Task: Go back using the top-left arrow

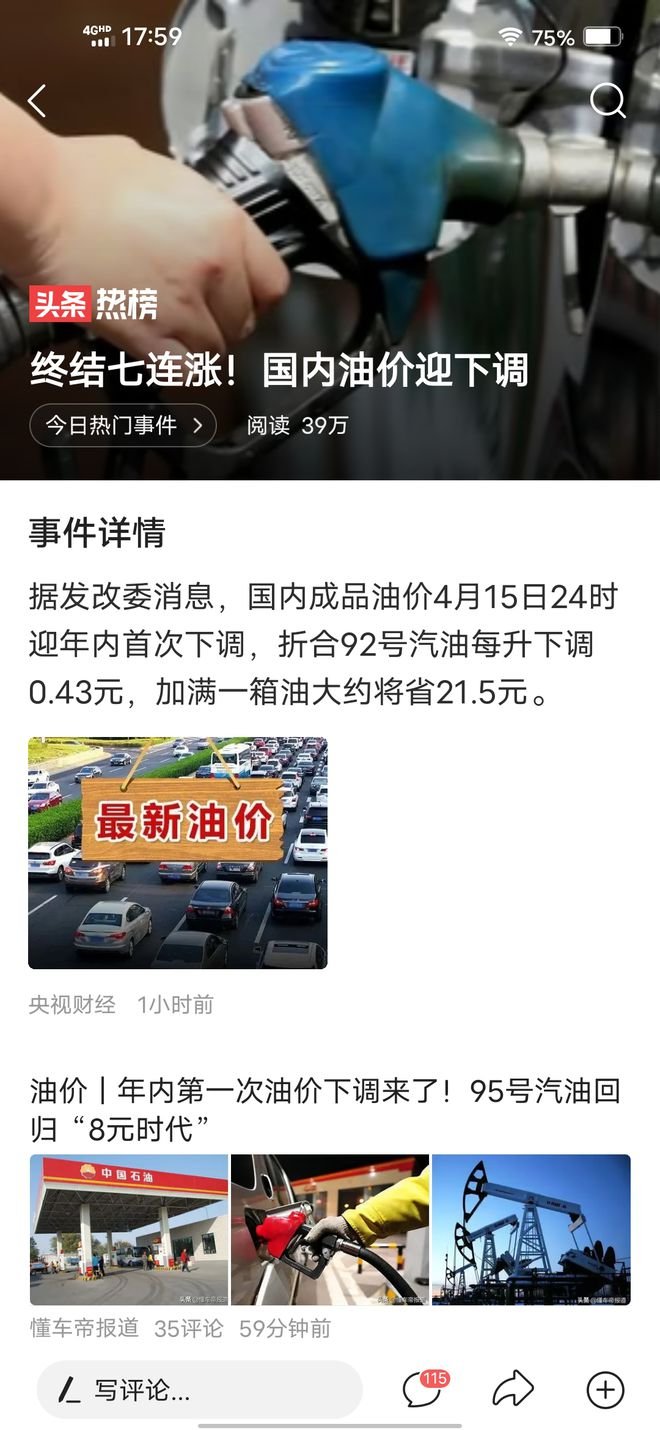Action: [37, 101]
